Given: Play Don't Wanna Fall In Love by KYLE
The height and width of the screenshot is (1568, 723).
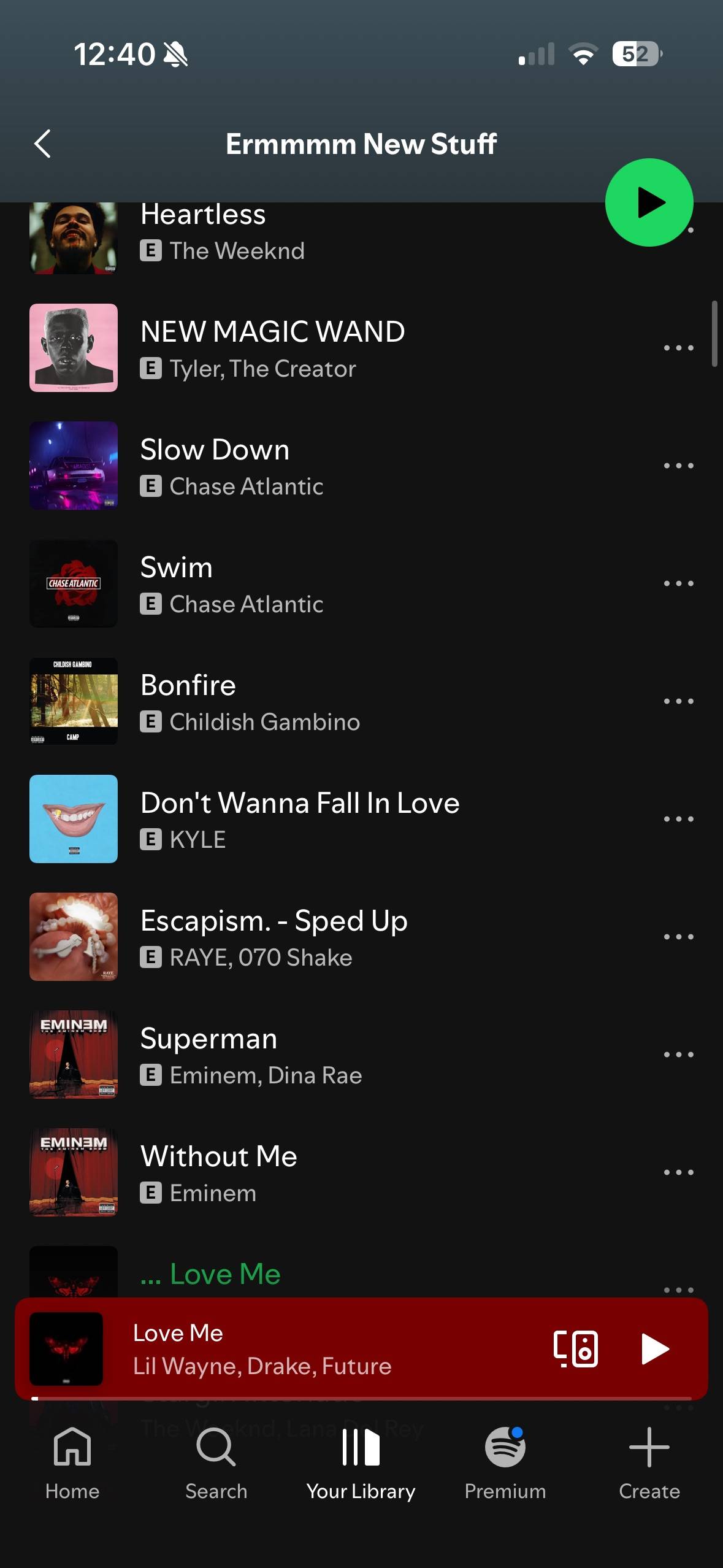Looking at the screenshot, I should (x=299, y=819).
